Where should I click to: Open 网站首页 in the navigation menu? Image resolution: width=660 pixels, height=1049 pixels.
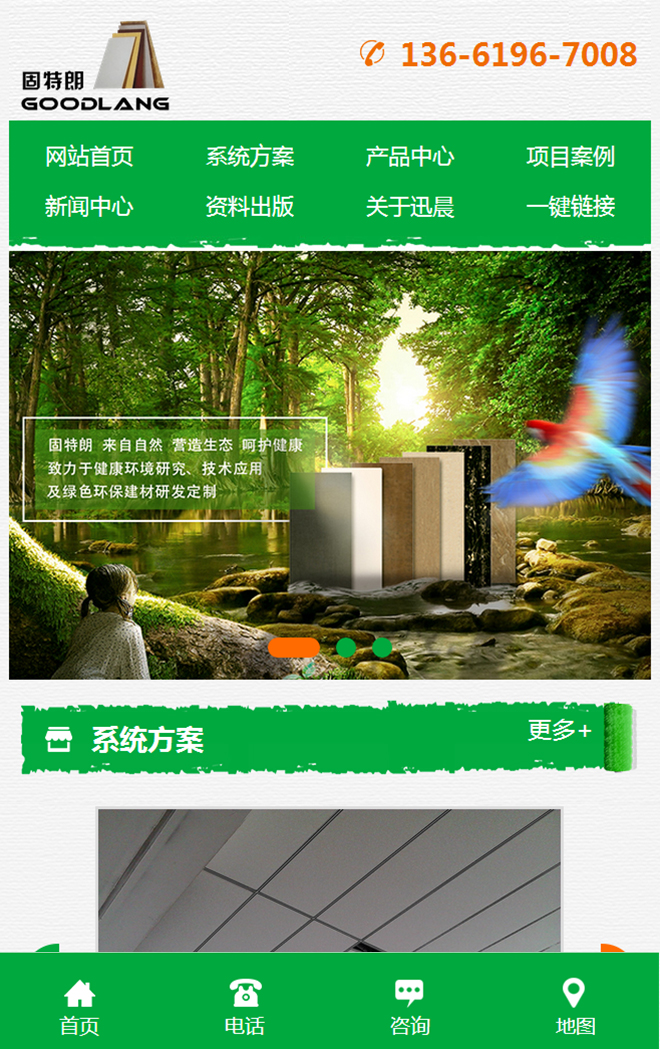(89, 157)
